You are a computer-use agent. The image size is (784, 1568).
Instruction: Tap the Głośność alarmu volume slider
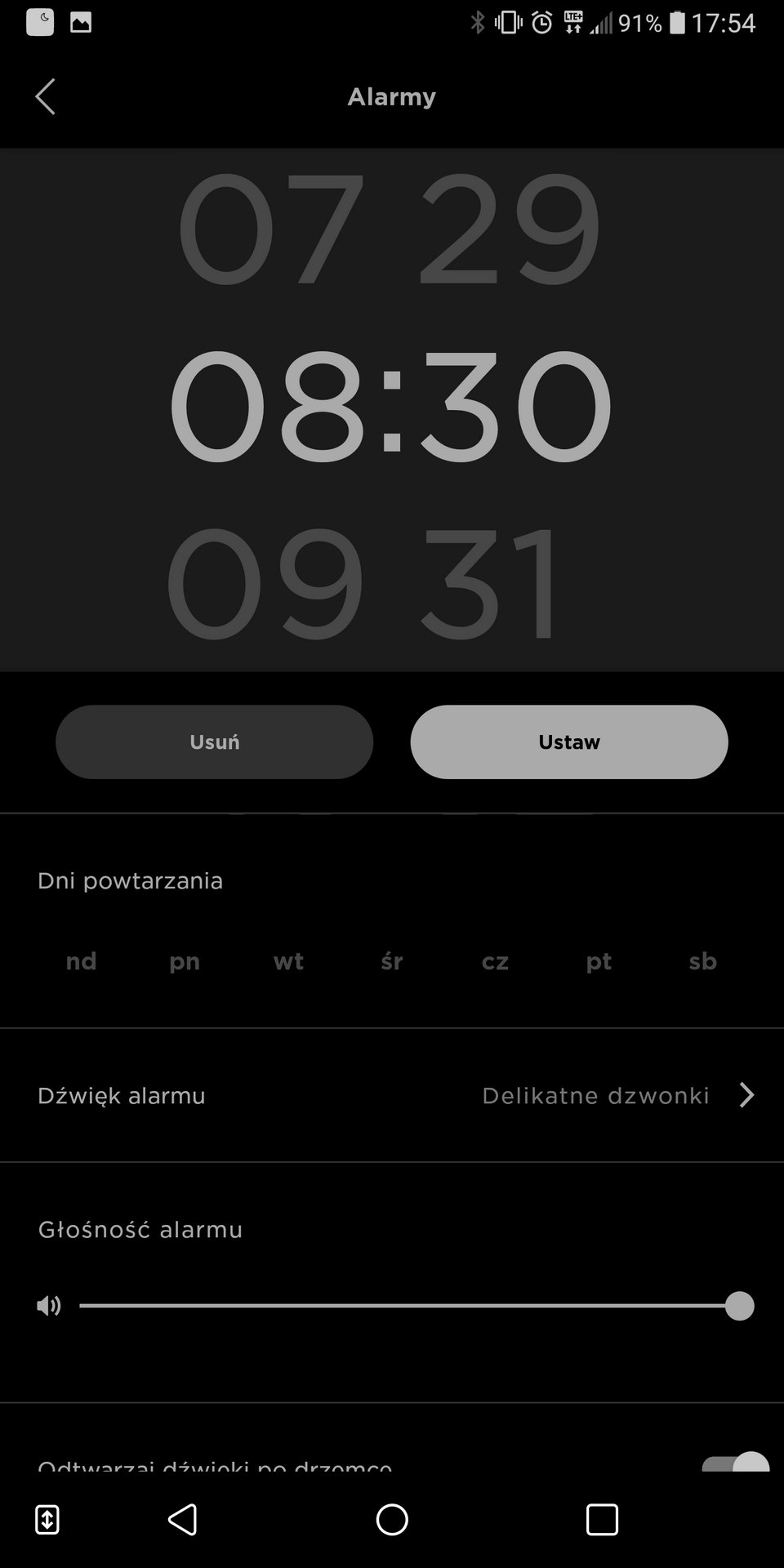[x=409, y=1306]
